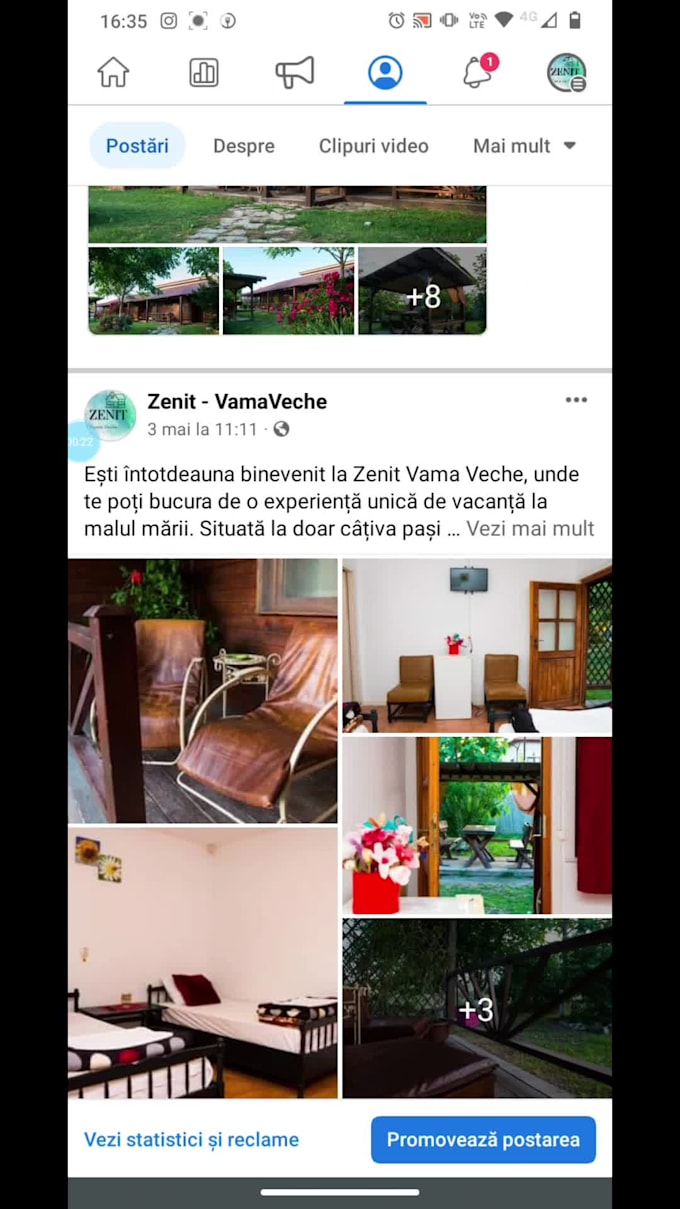The width and height of the screenshot is (680, 1209).
Task: Open Zenit - VamaVeche page name
Action: [237, 402]
